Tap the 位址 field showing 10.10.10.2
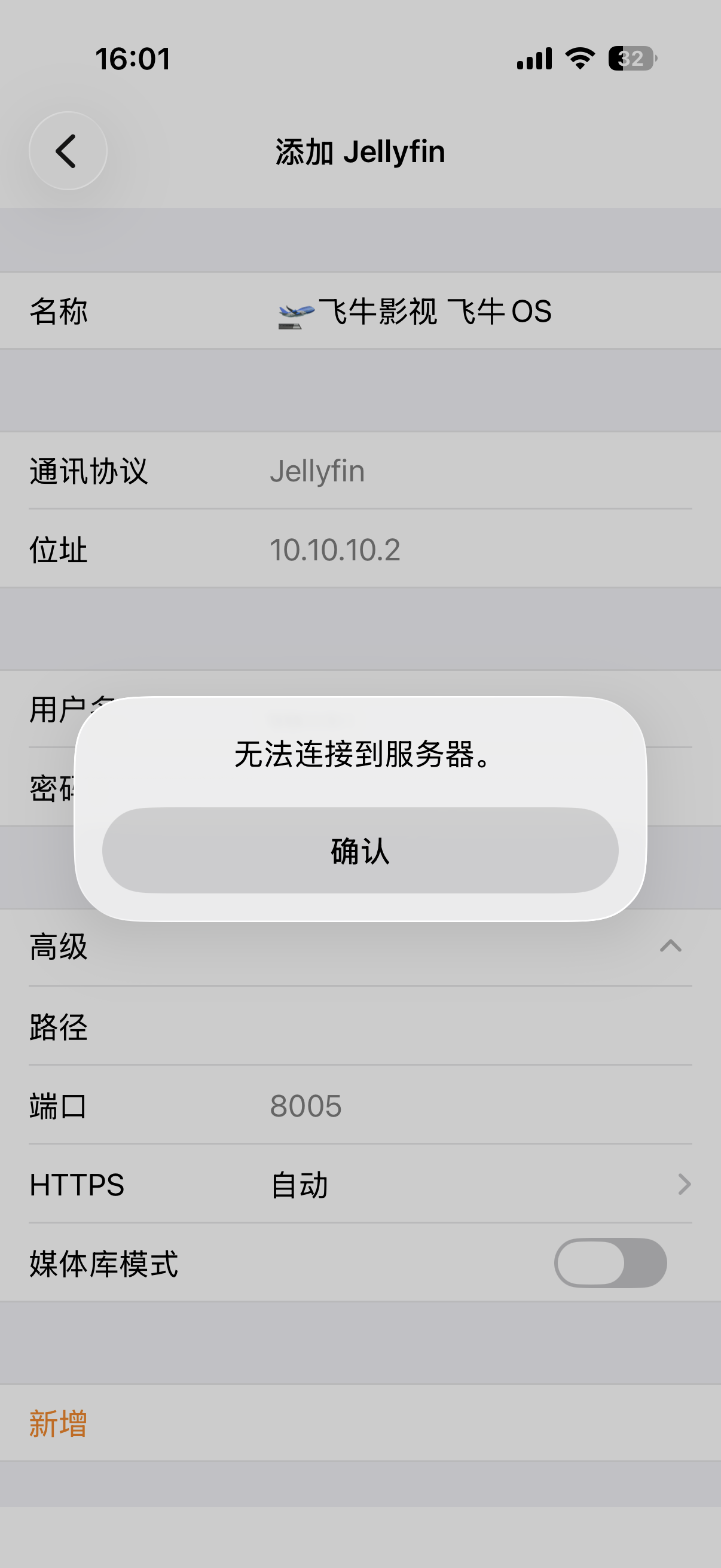Viewport: 721px width, 1568px height. (335, 550)
